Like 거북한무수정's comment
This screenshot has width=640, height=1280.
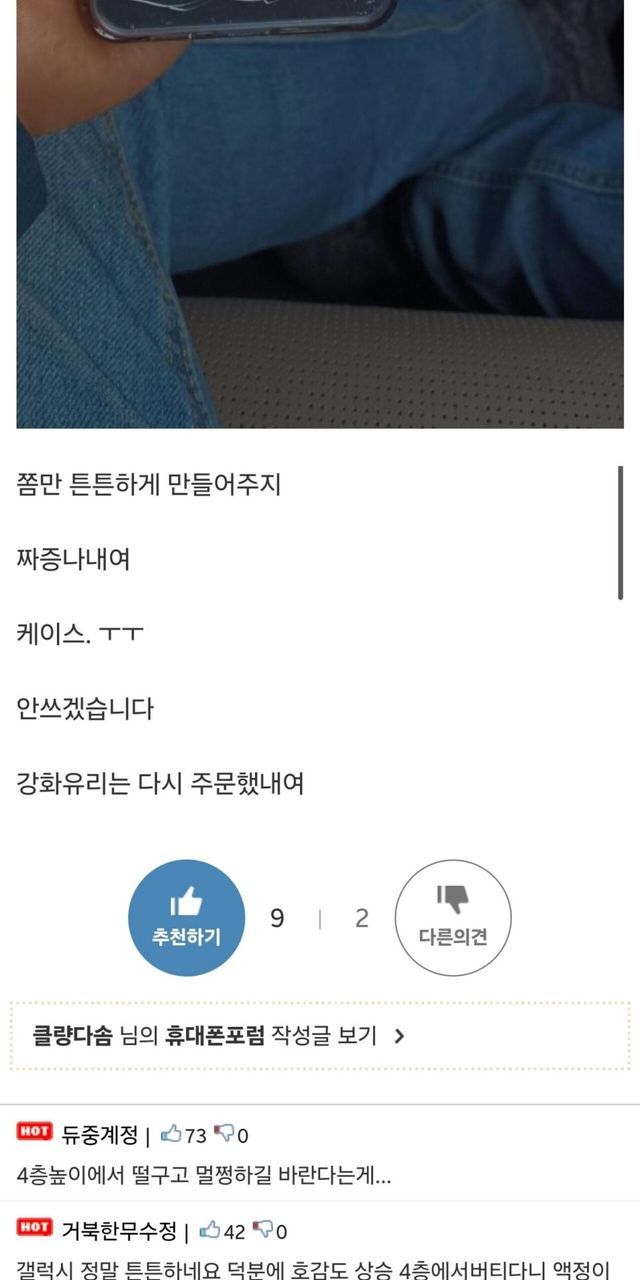coord(210,1231)
